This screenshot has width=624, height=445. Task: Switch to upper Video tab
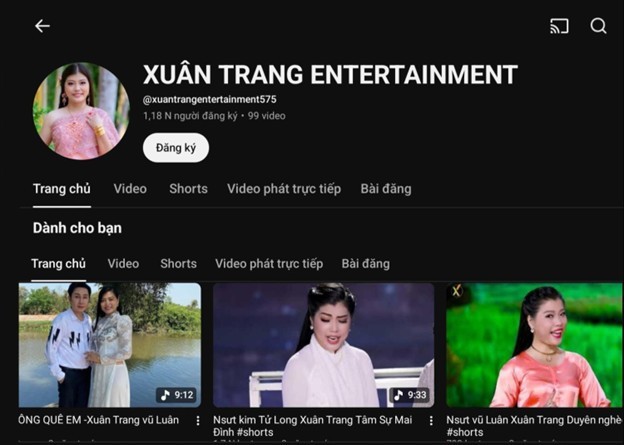click(x=130, y=189)
